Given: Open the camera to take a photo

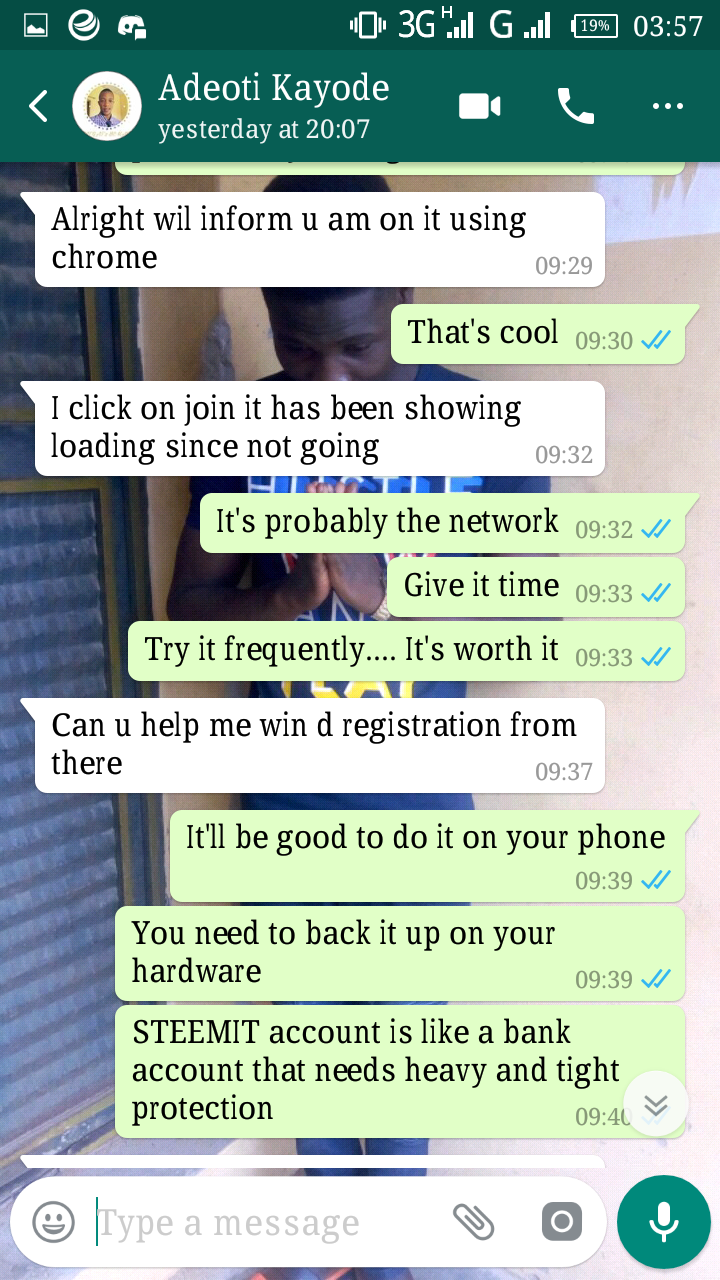Looking at the screenshot, I should pyautogui.click(x=561, y=1222).
